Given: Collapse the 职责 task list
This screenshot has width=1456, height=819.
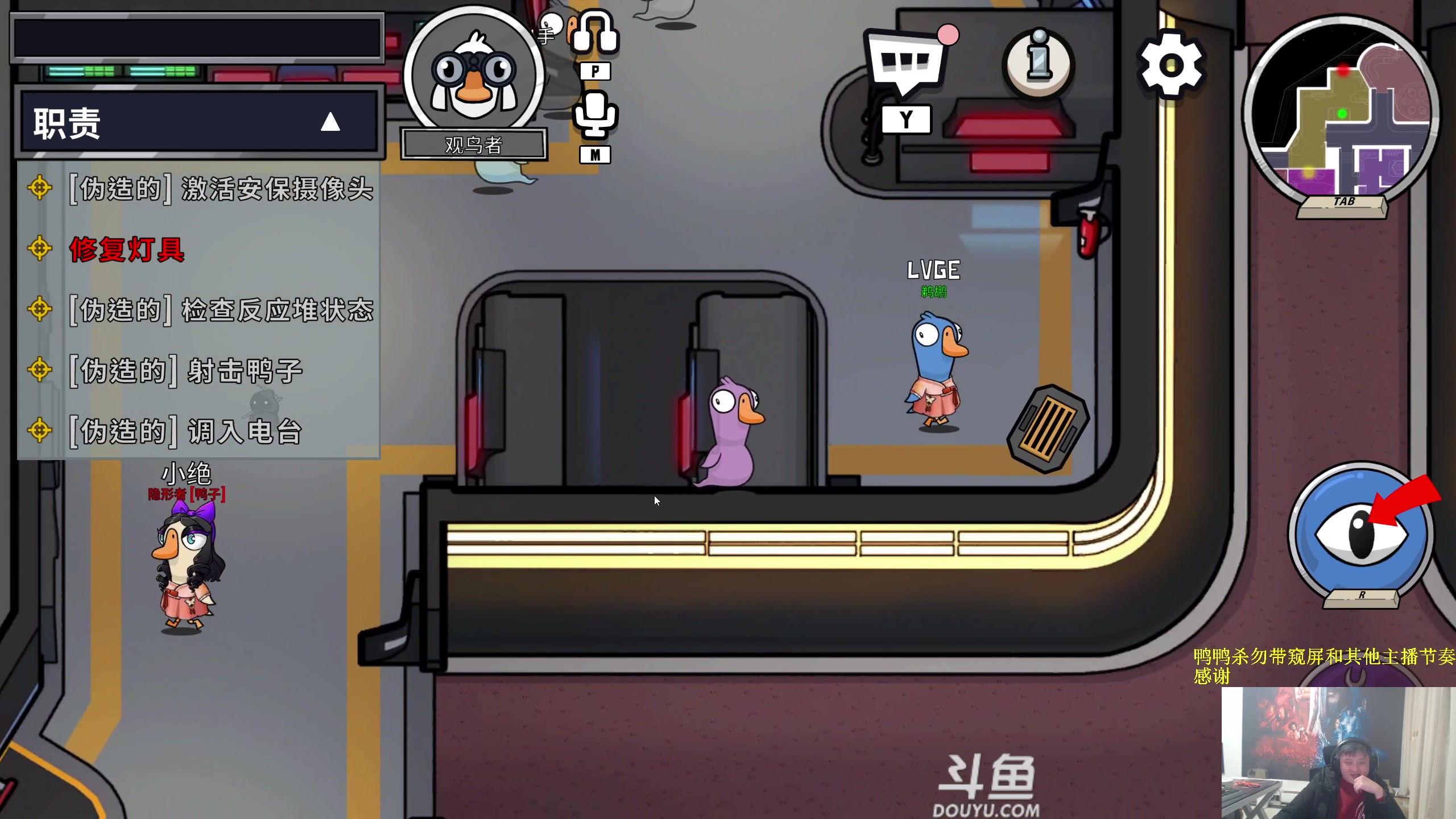Looking at the screenshot, I should [x=330, y=122].
